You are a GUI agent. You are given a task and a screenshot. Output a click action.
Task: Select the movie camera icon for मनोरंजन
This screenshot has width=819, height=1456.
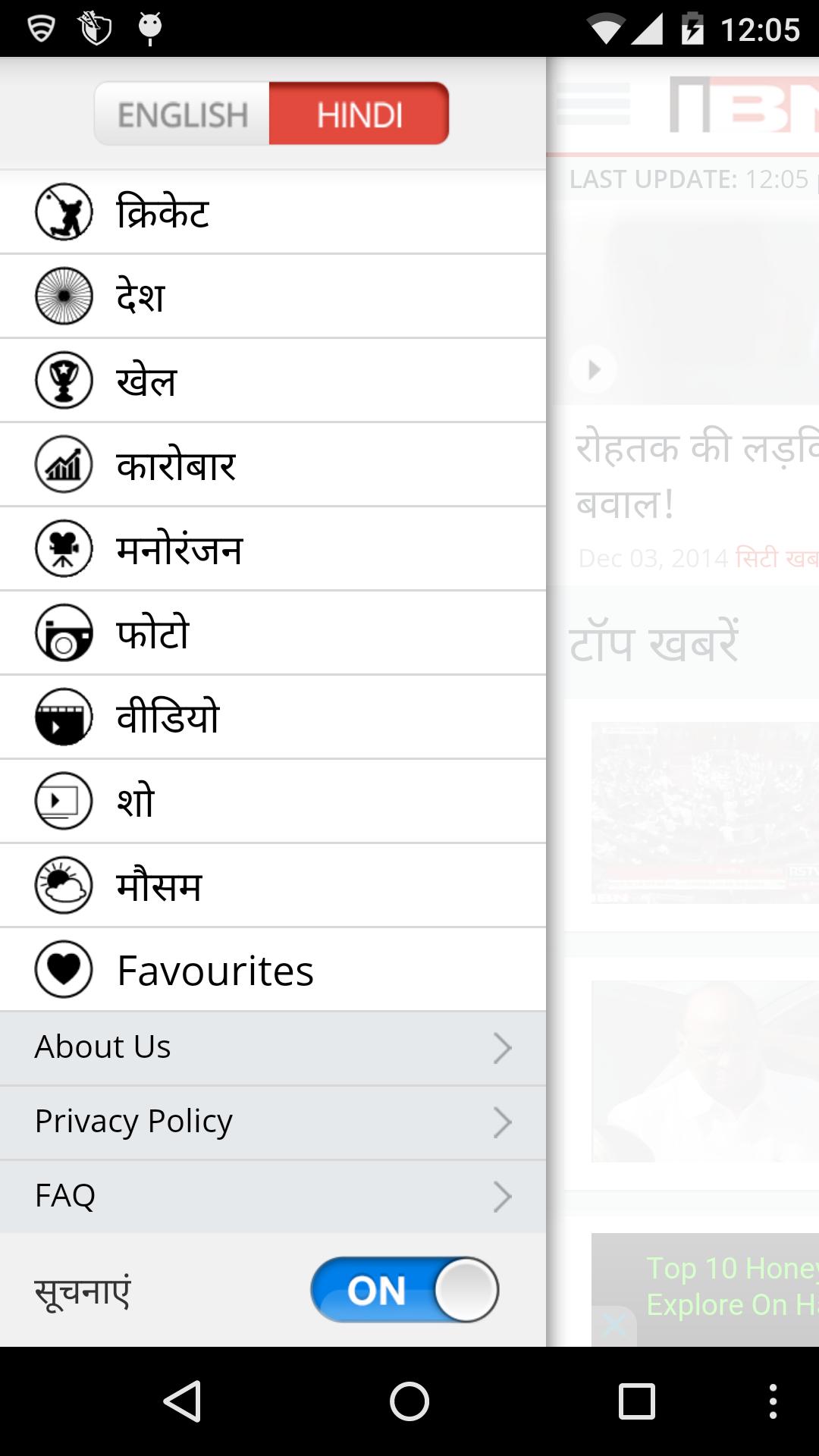(x=64, y=548)
